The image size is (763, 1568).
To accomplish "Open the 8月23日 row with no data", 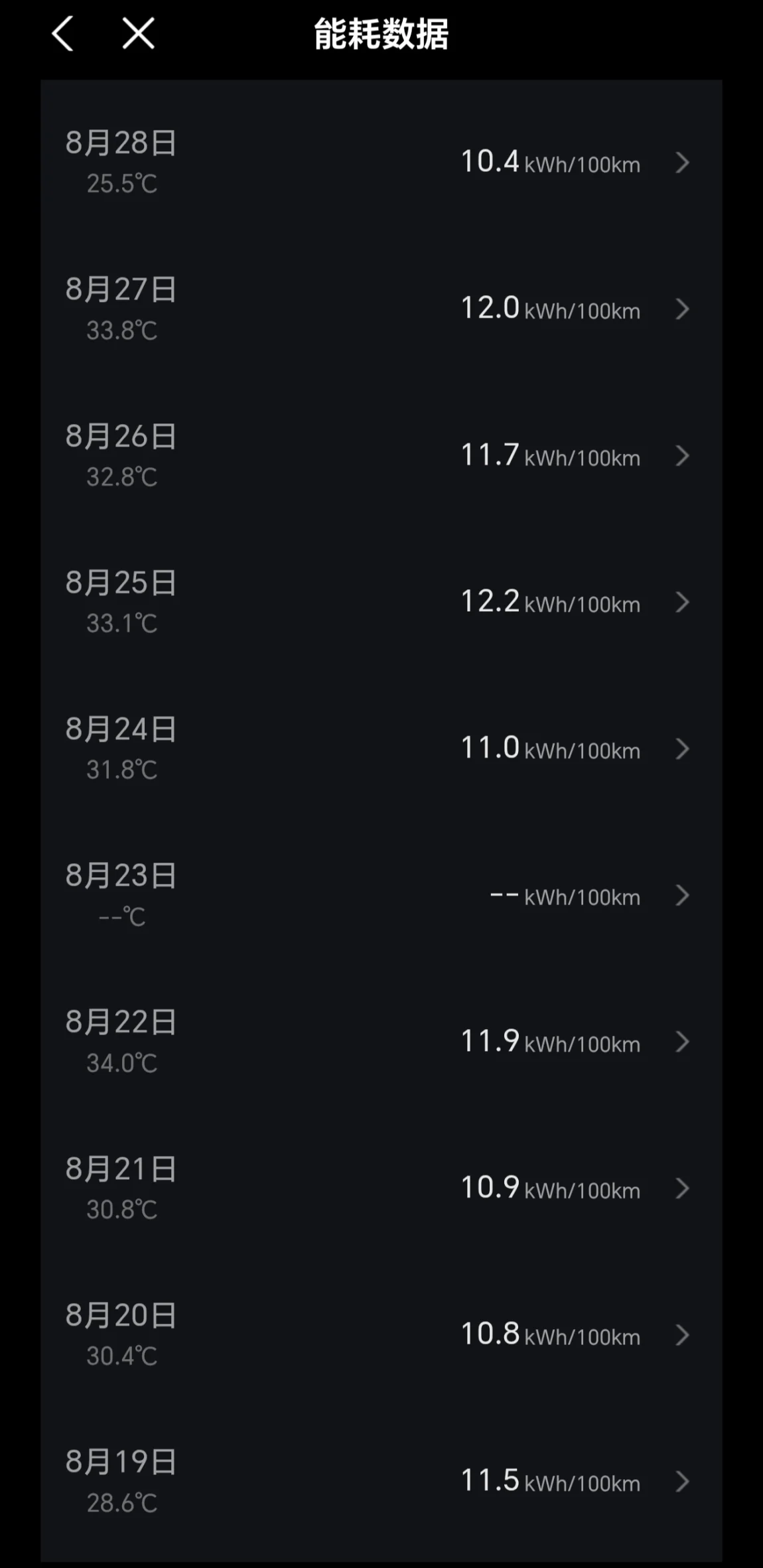I will click(381, 896).
